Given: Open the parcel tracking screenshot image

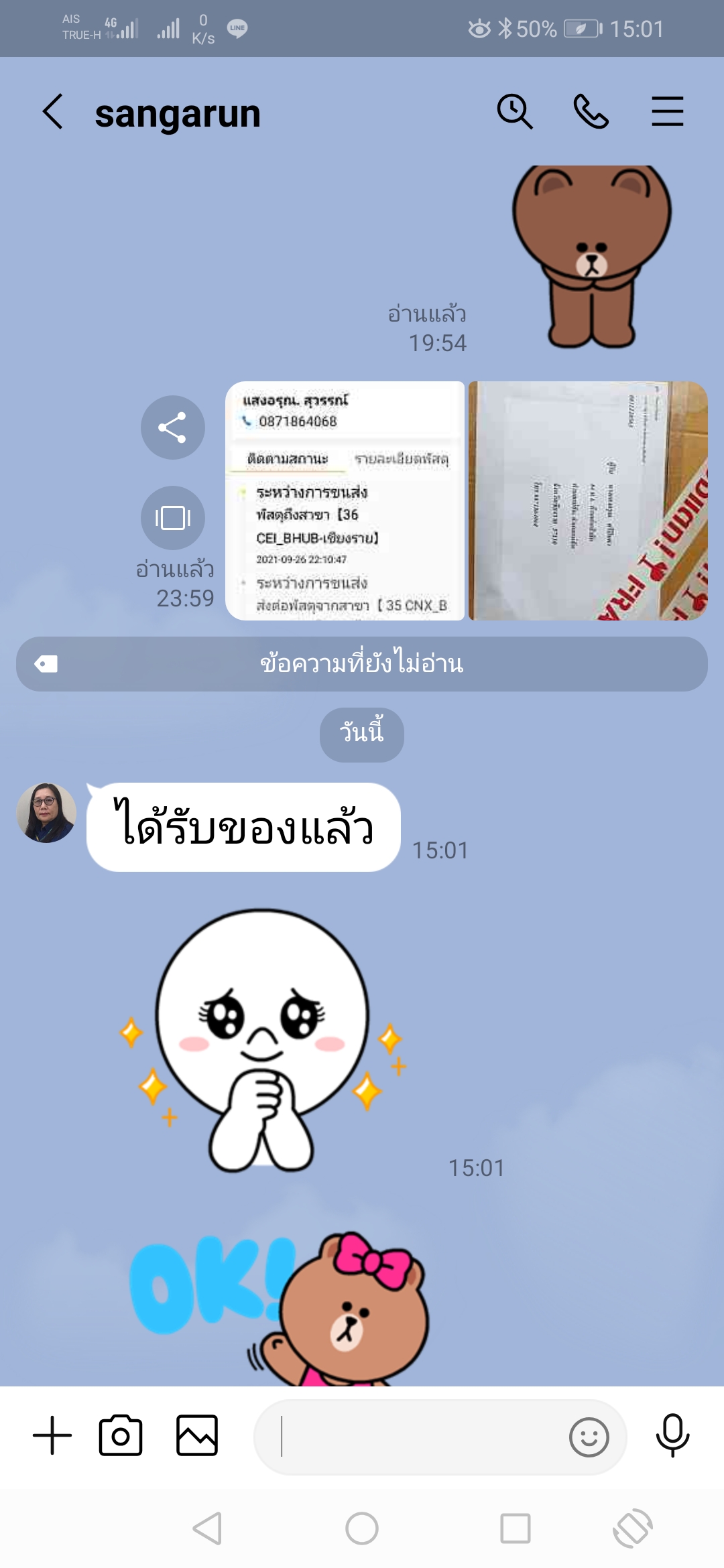Looking at the screenshot, I should [x=345, y=501].
